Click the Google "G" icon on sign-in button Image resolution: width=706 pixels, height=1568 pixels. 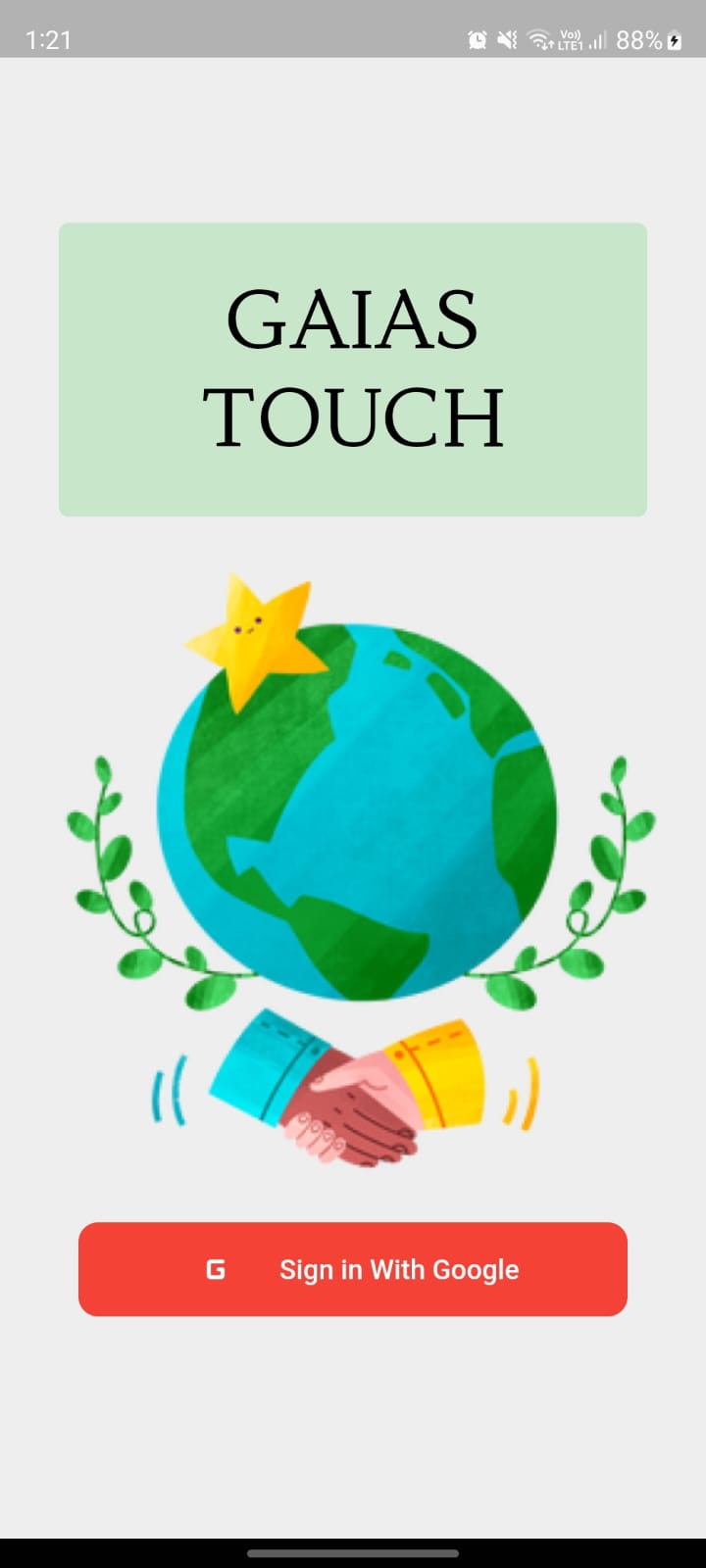215,1269
